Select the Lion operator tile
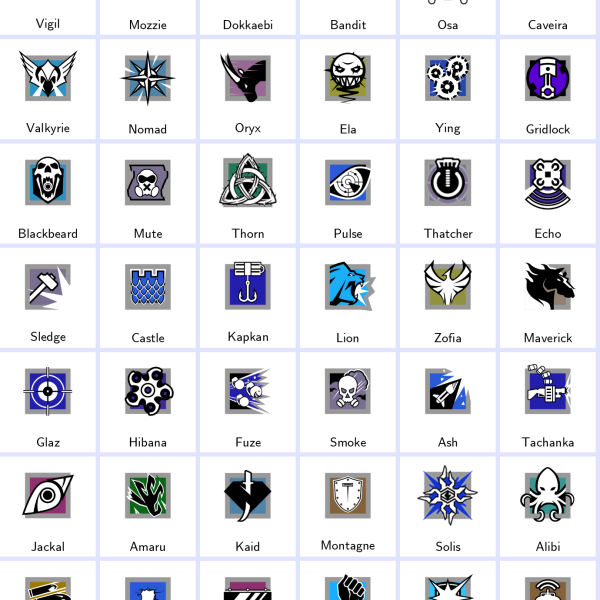600x600 pixels. [348, 287]
